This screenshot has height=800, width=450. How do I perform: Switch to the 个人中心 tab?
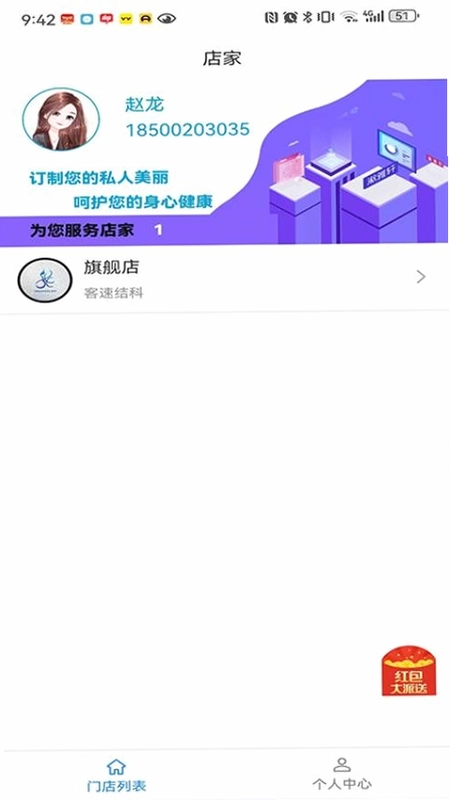point(342,774)
